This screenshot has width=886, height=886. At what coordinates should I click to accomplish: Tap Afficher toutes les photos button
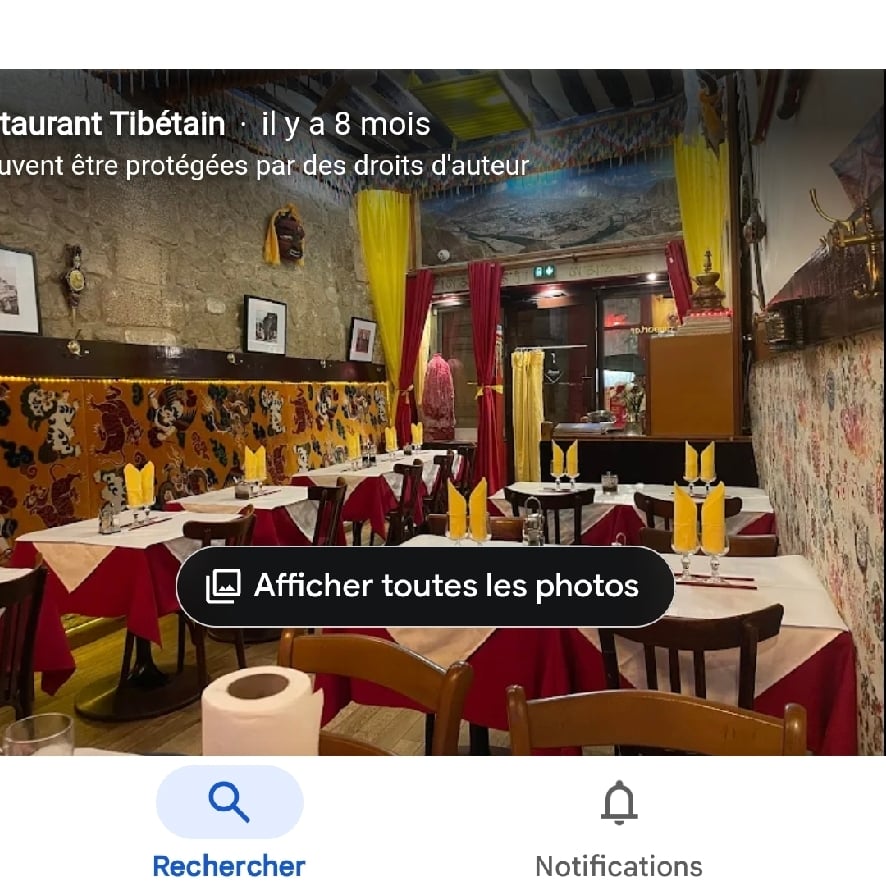425,586
